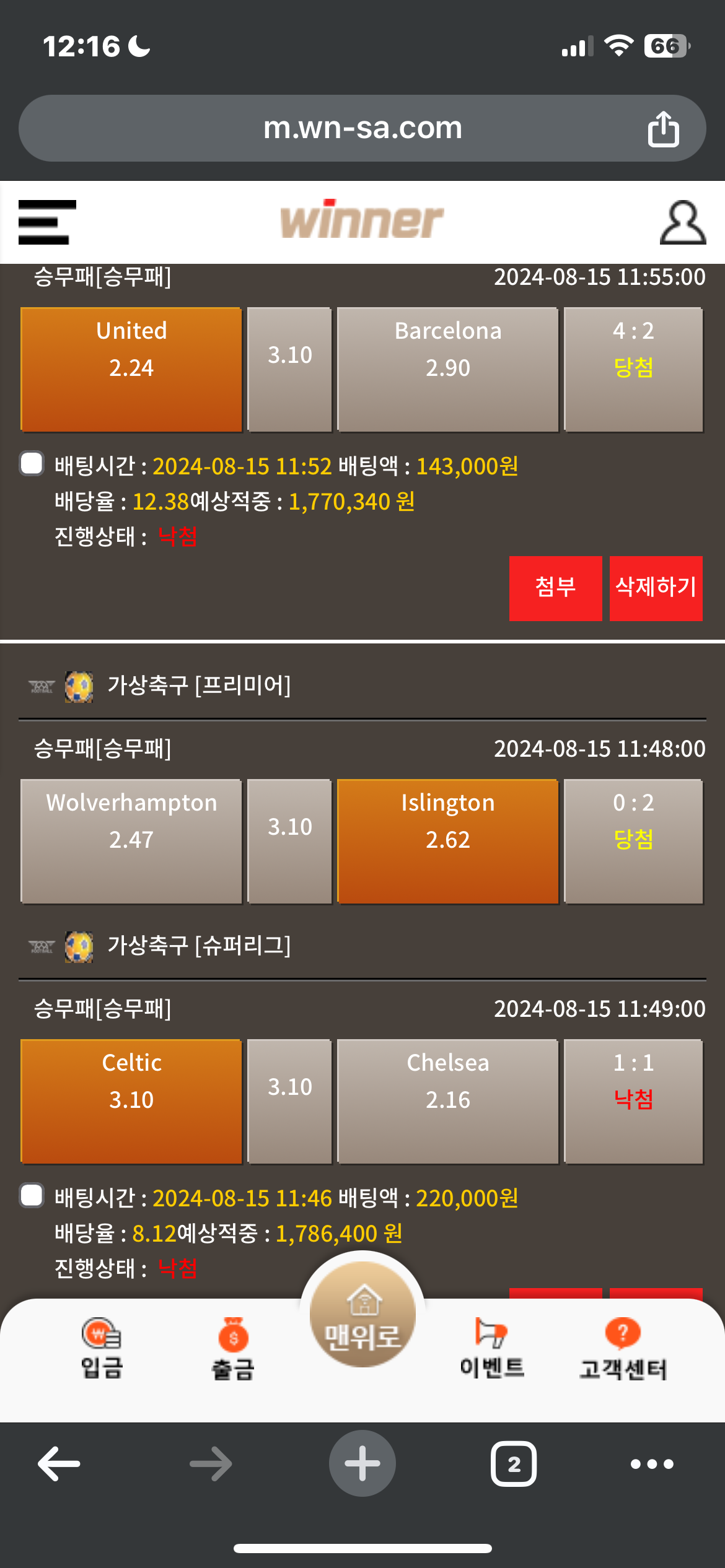Open the hamburger menu
Screen dimensions: 725x1568
tap(47, 222)
